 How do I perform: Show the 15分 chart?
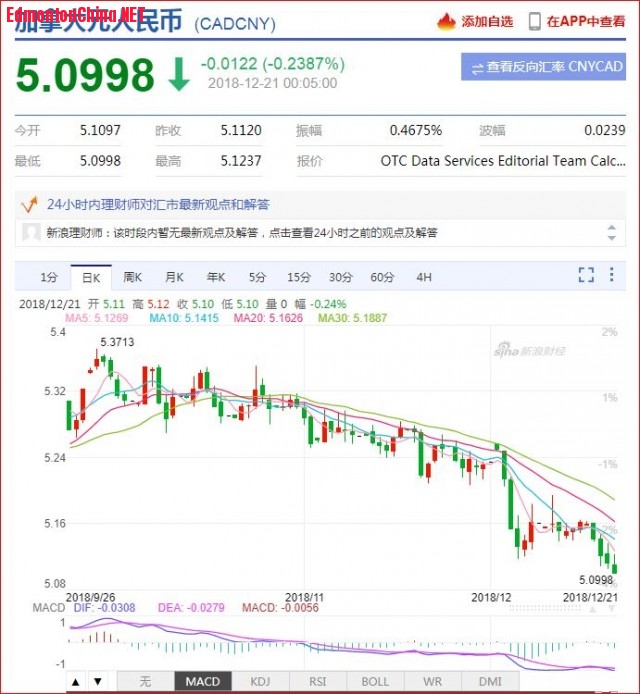[299, 277]
